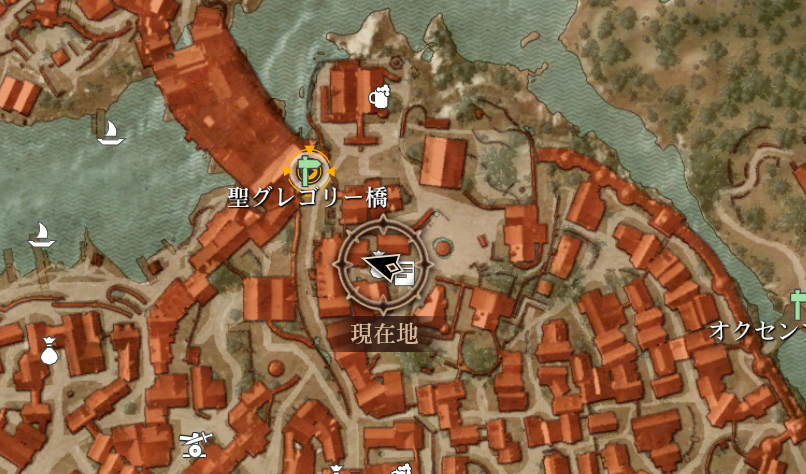Tap the 現在地 player position marker

coord(385,266)
